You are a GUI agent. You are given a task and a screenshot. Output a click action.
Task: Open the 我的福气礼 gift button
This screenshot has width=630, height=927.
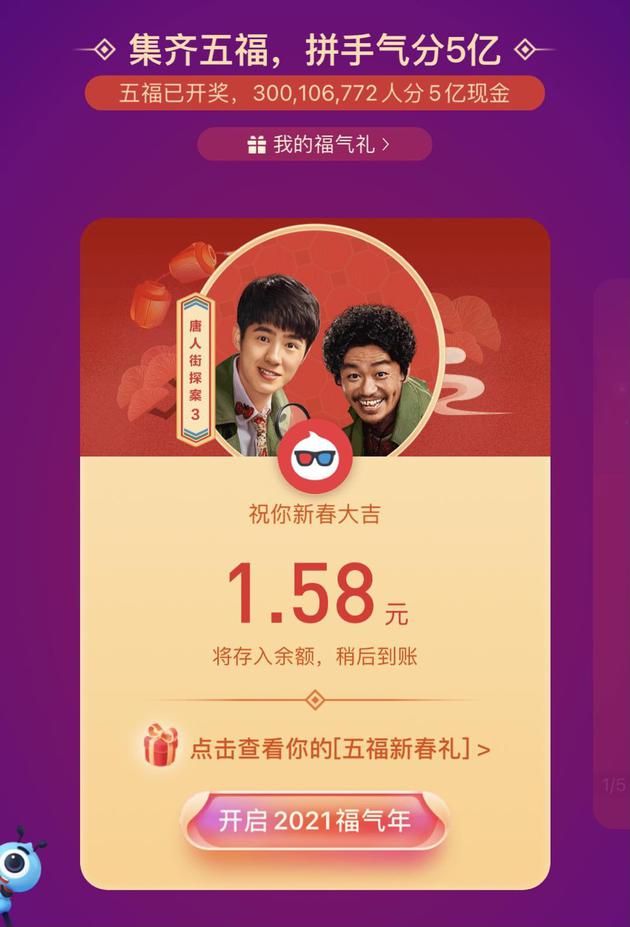[x=315, y=144]
